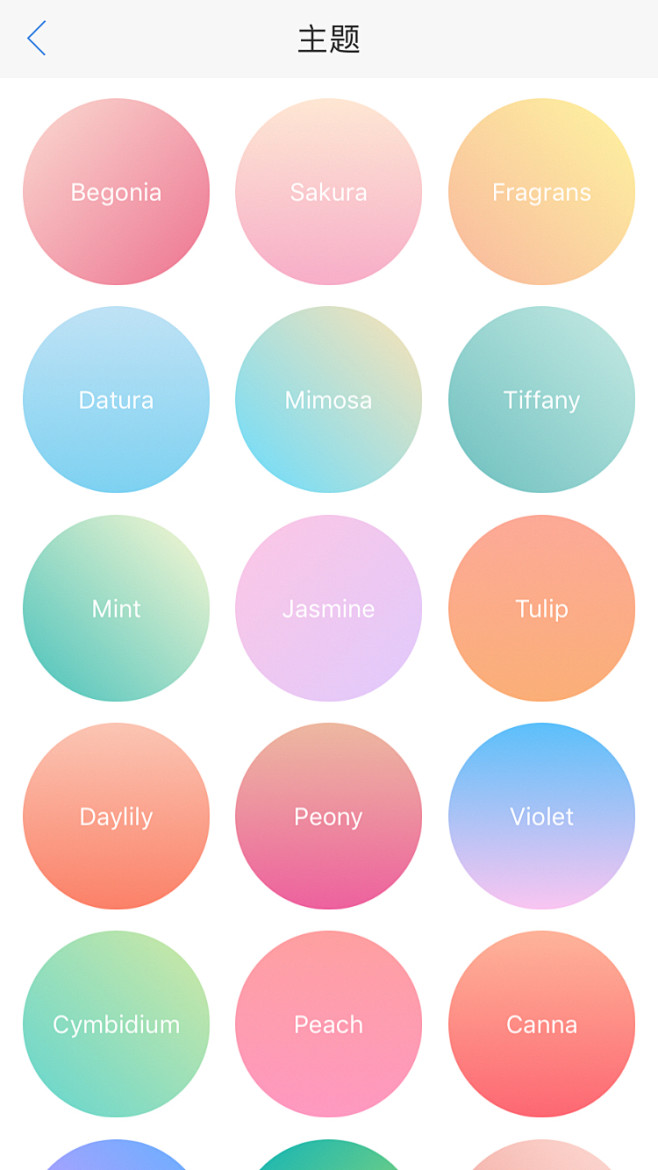Switch to the Violet theme

(x=541, y=816)
